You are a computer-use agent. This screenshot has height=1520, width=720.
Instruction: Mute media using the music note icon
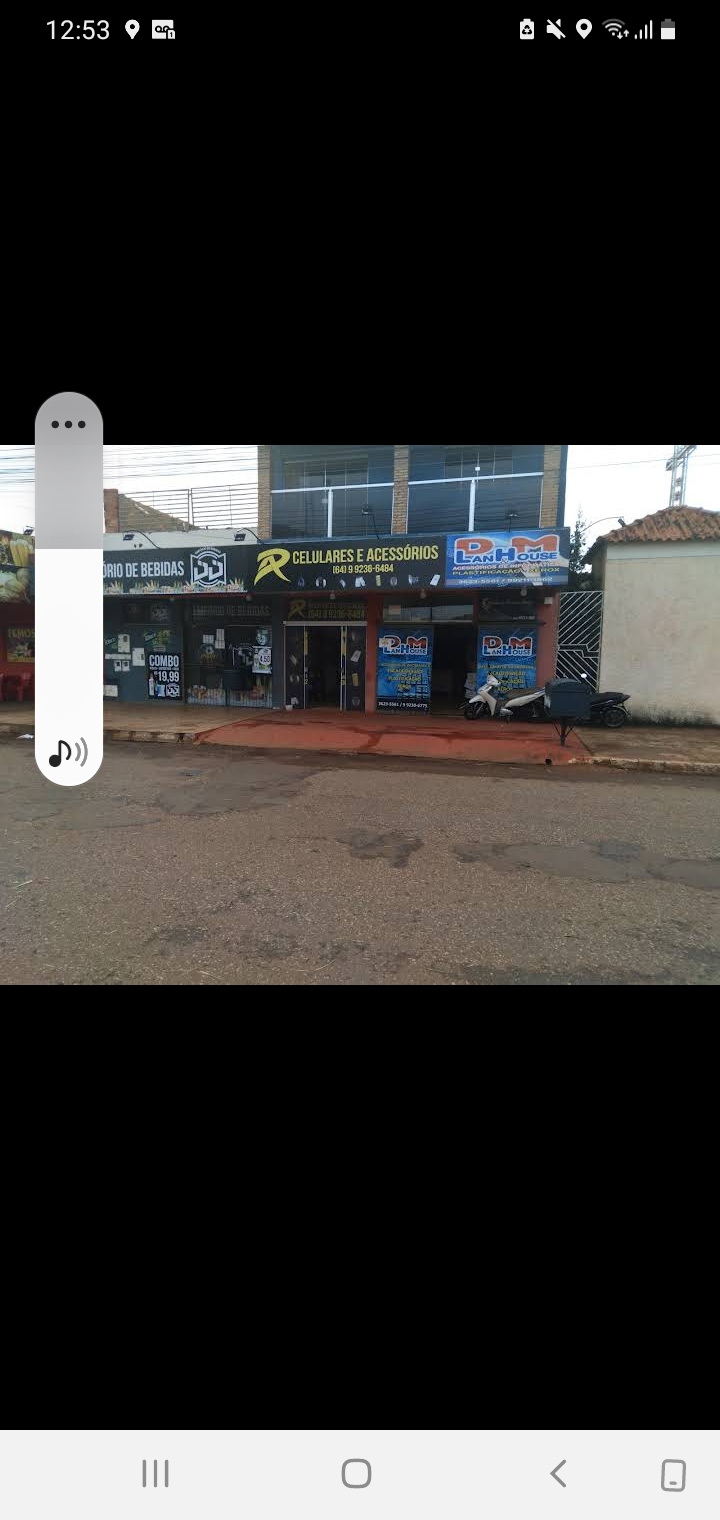[68, 752]
